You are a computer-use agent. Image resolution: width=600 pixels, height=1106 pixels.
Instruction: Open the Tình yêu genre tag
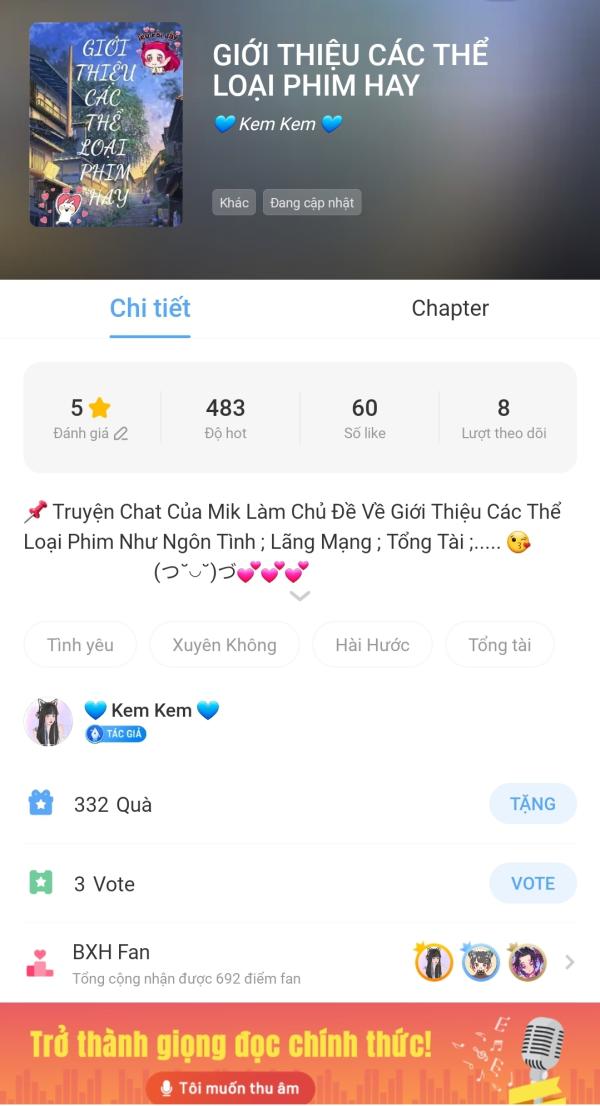[x=80, y=645]
